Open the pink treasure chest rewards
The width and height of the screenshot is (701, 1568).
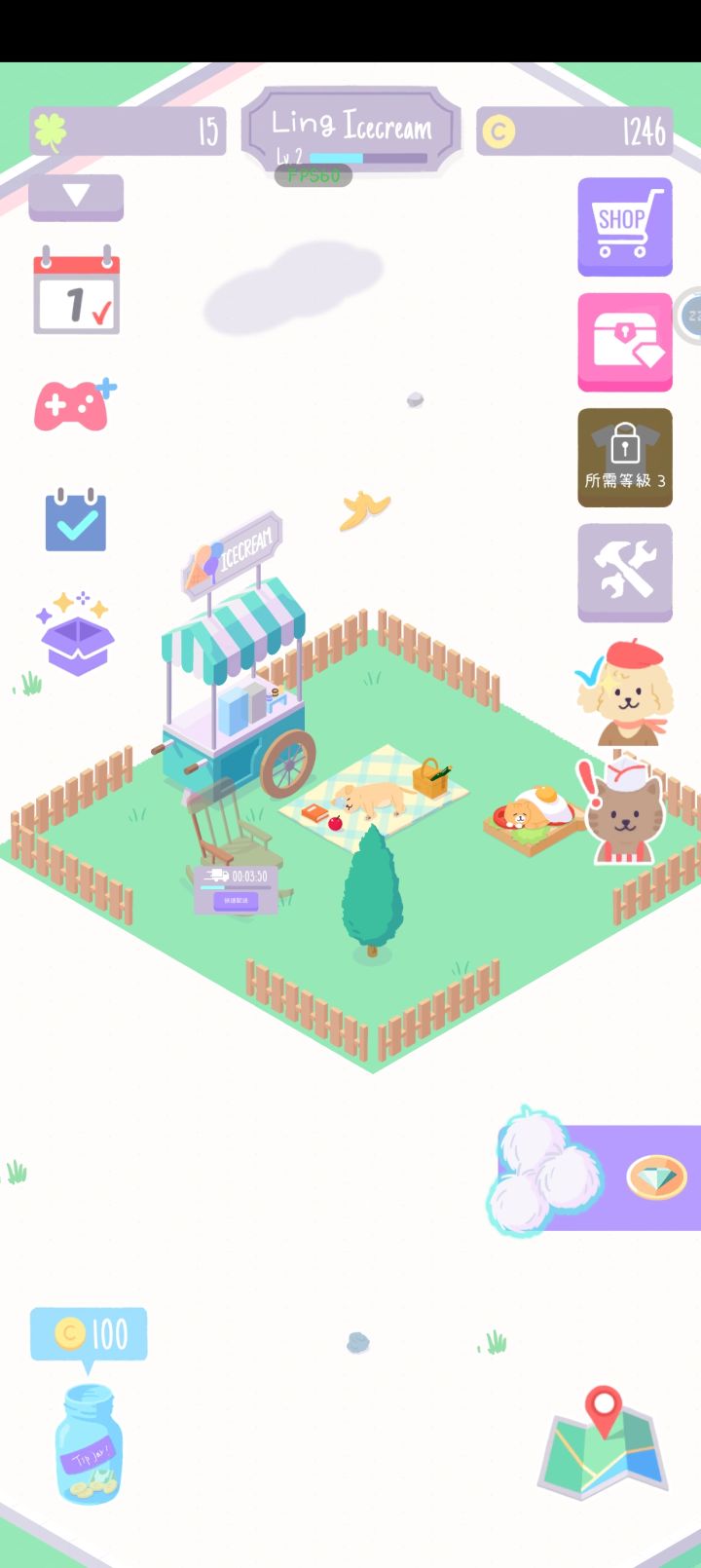[624, 342]
